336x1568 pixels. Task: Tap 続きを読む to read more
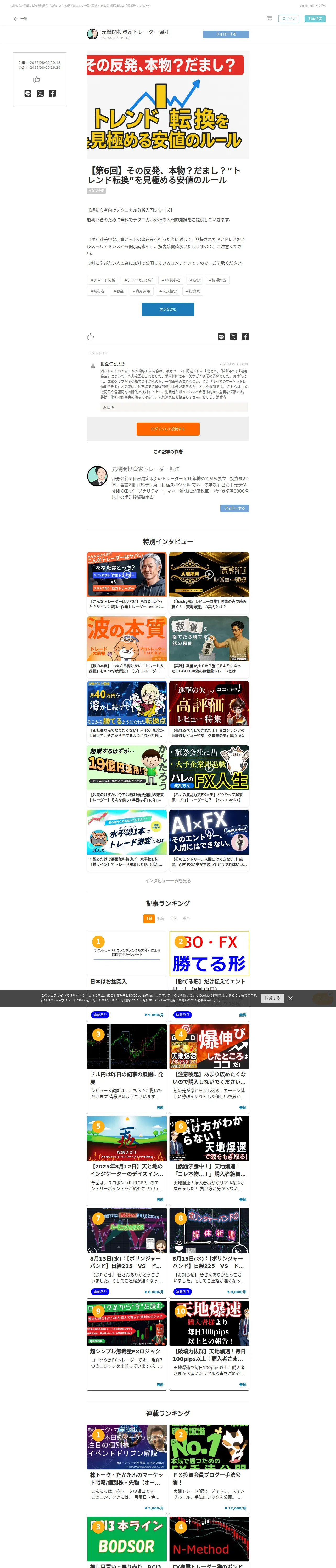point(168,309)
